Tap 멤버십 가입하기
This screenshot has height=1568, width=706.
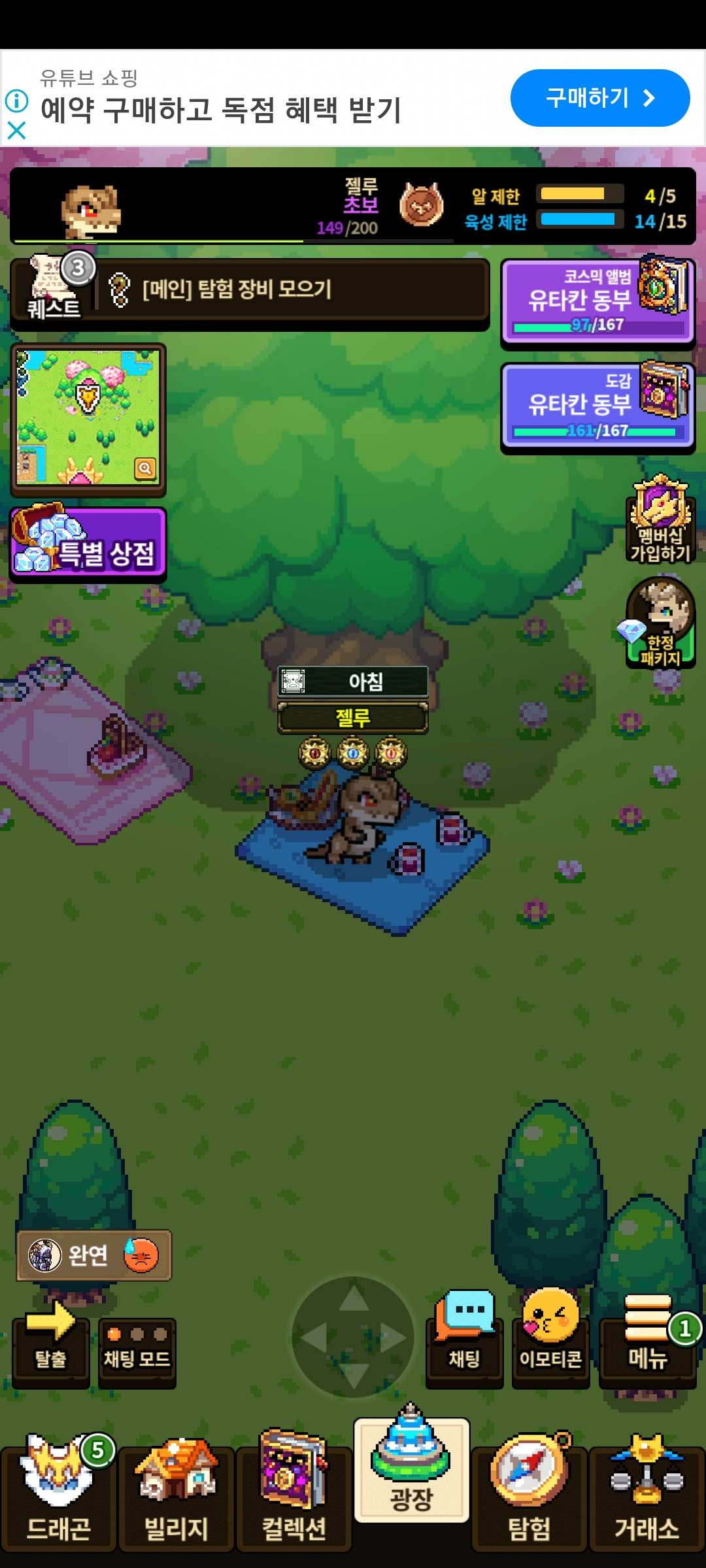[x=660, y=521]
